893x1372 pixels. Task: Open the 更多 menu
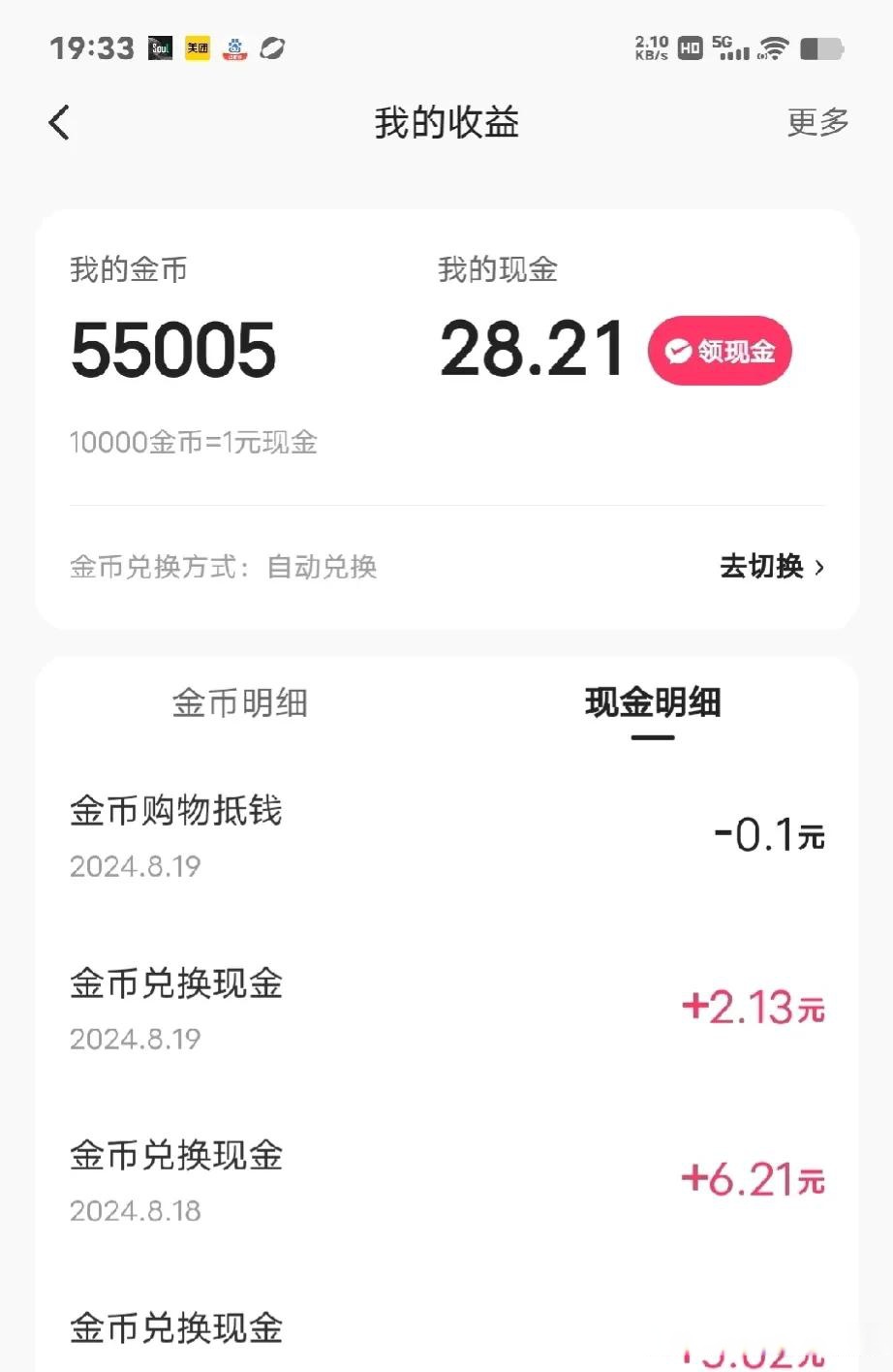[816, 122]
